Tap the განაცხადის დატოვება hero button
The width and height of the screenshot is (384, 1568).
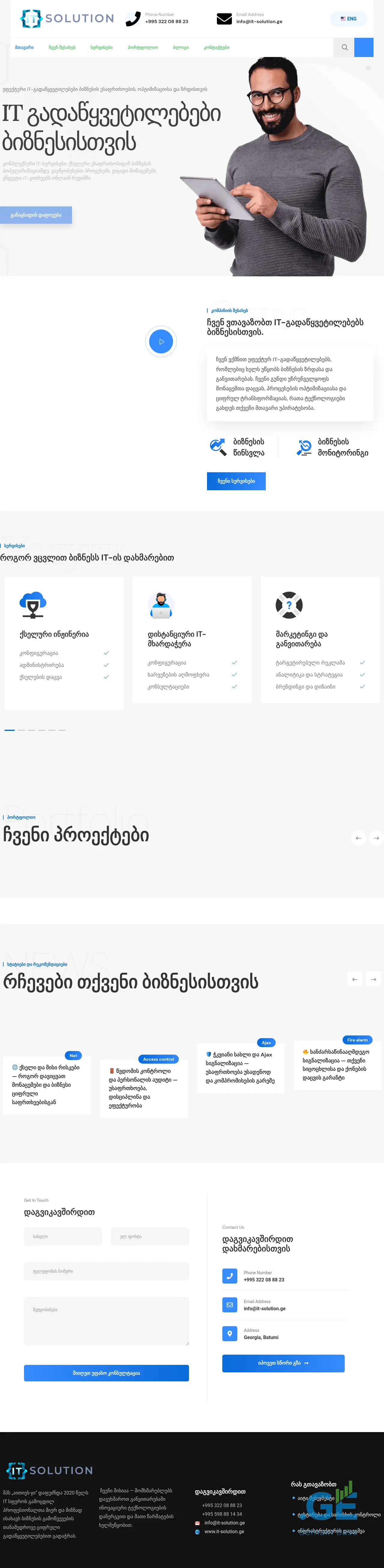(36, 215)
